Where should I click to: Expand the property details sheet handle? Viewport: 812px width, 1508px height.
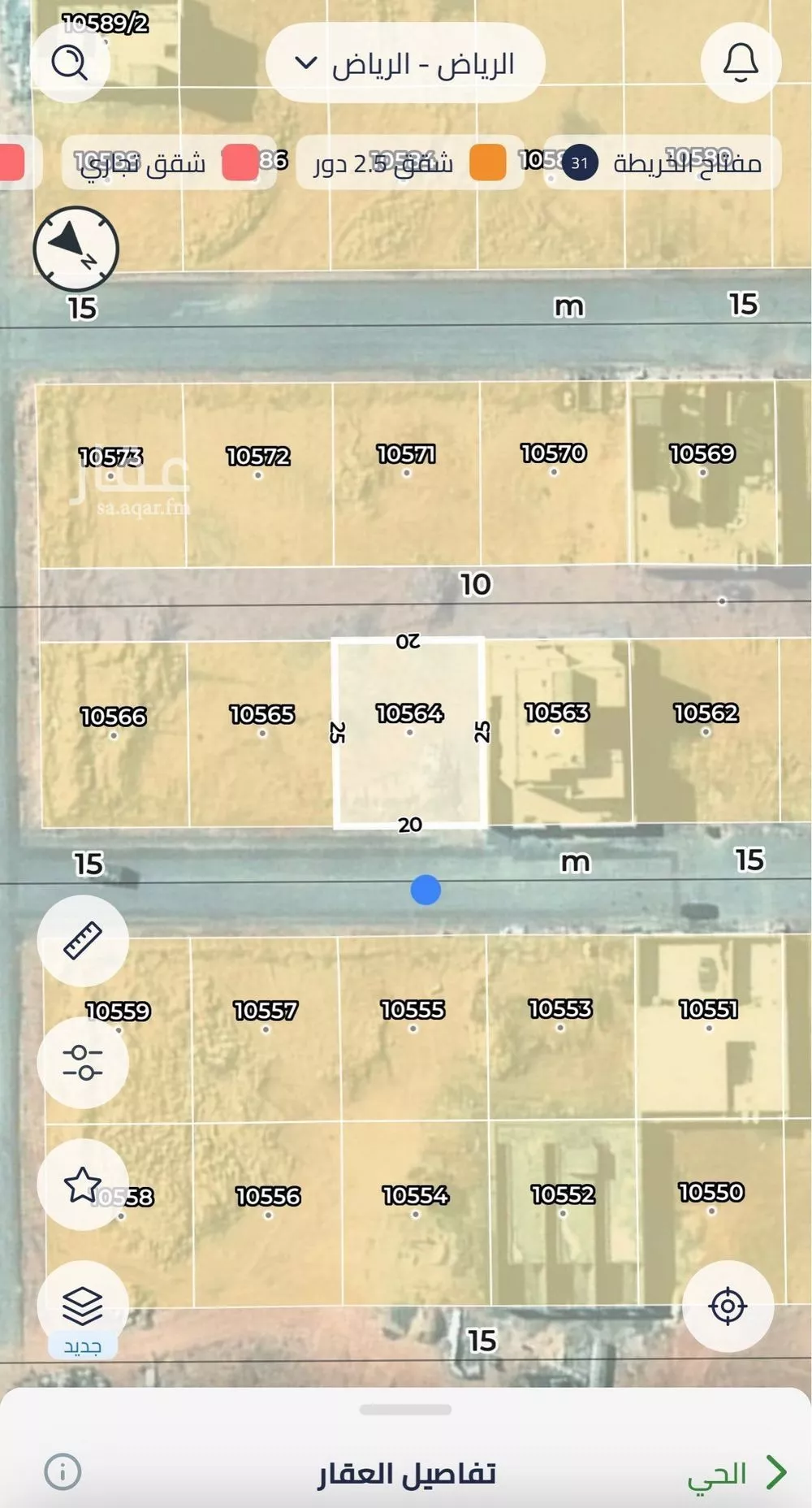coord(405,1410)
